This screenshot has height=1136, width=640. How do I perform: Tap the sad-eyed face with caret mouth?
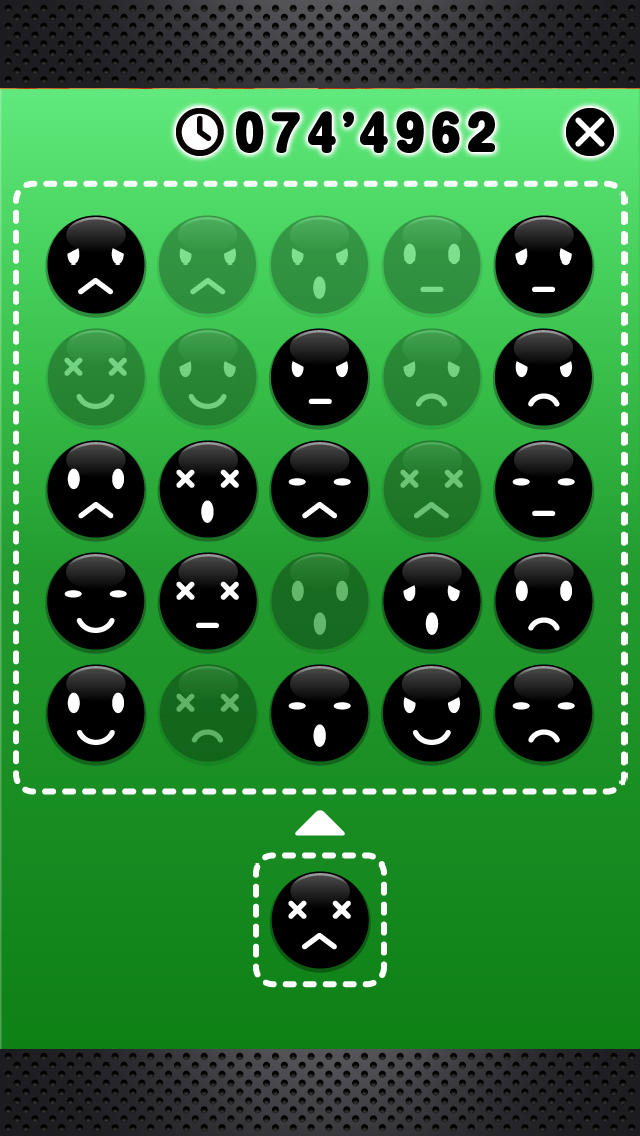96,265
